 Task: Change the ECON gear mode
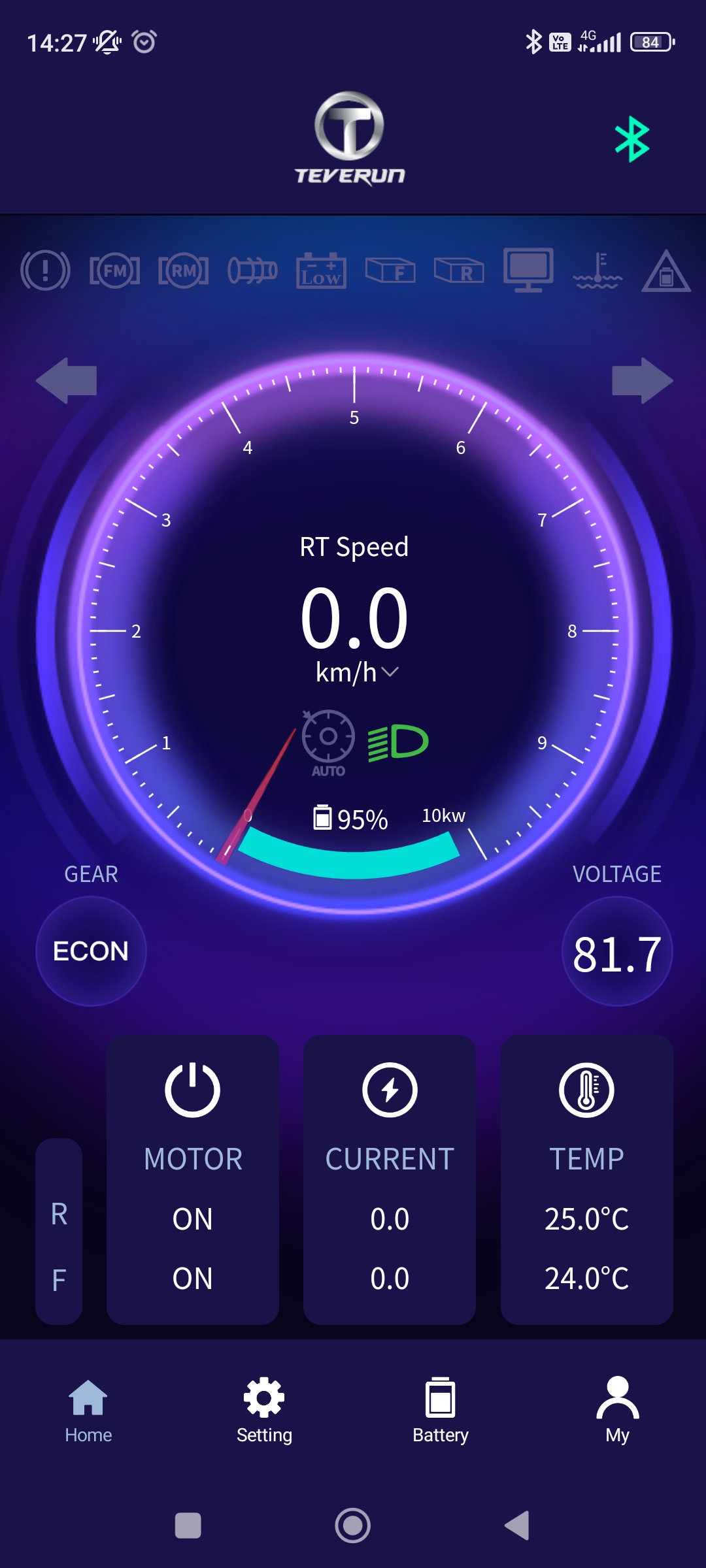91,951
